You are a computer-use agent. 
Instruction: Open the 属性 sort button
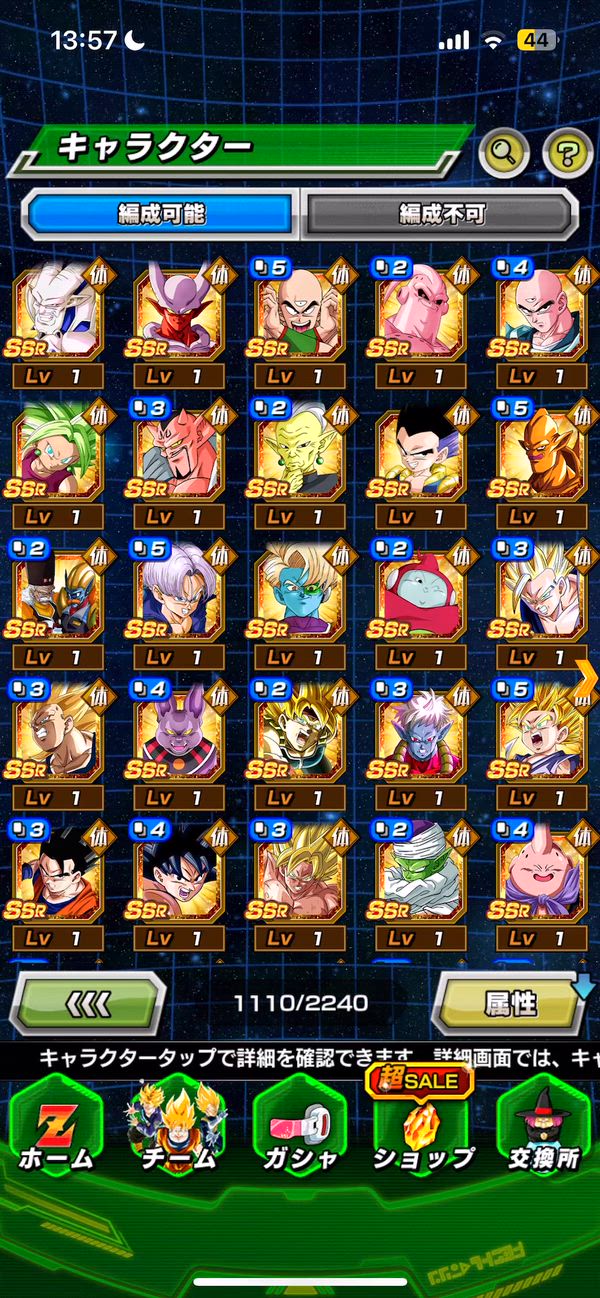[x=509, y=1002]
